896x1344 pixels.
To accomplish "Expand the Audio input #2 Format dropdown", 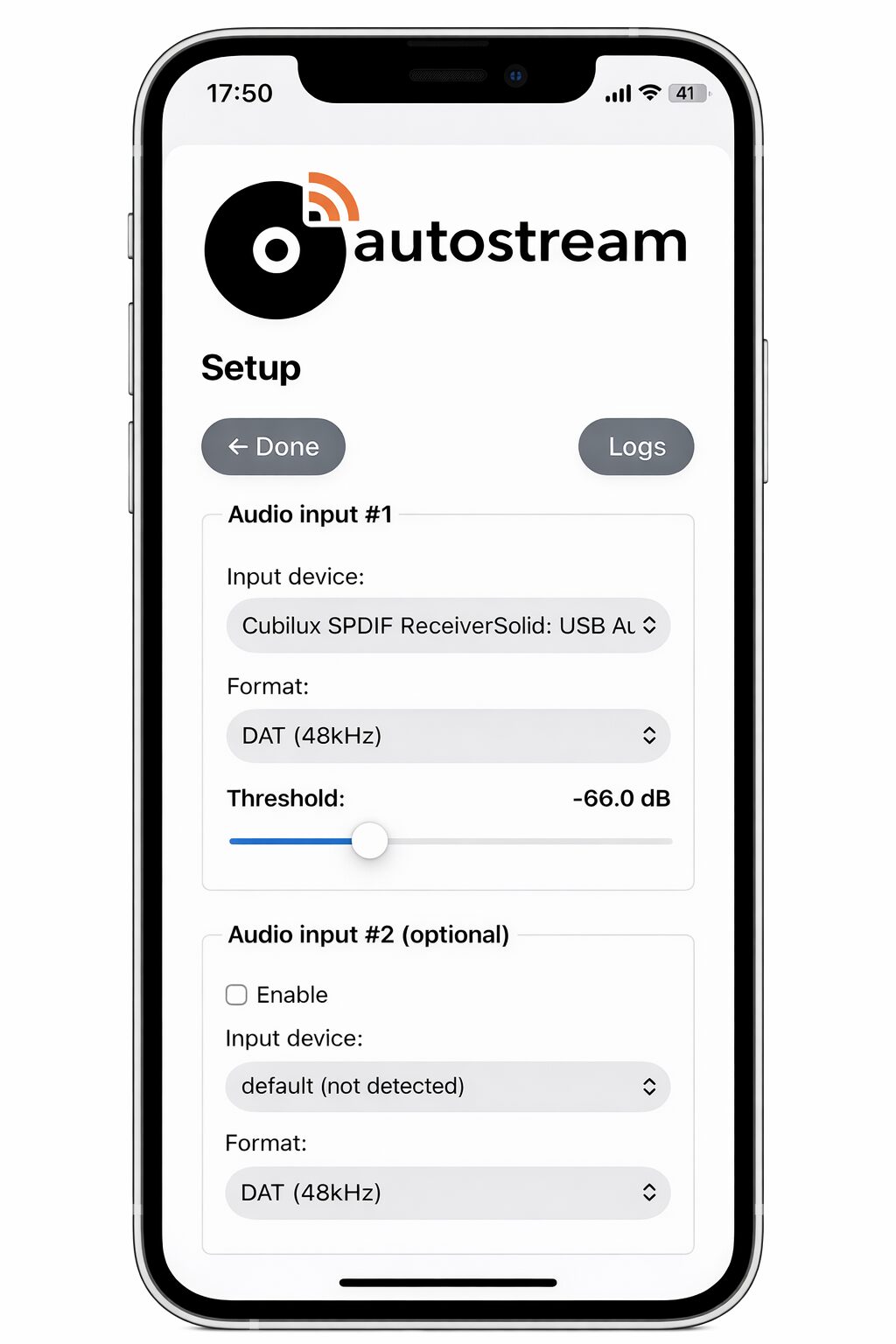I will (448, 1193).
